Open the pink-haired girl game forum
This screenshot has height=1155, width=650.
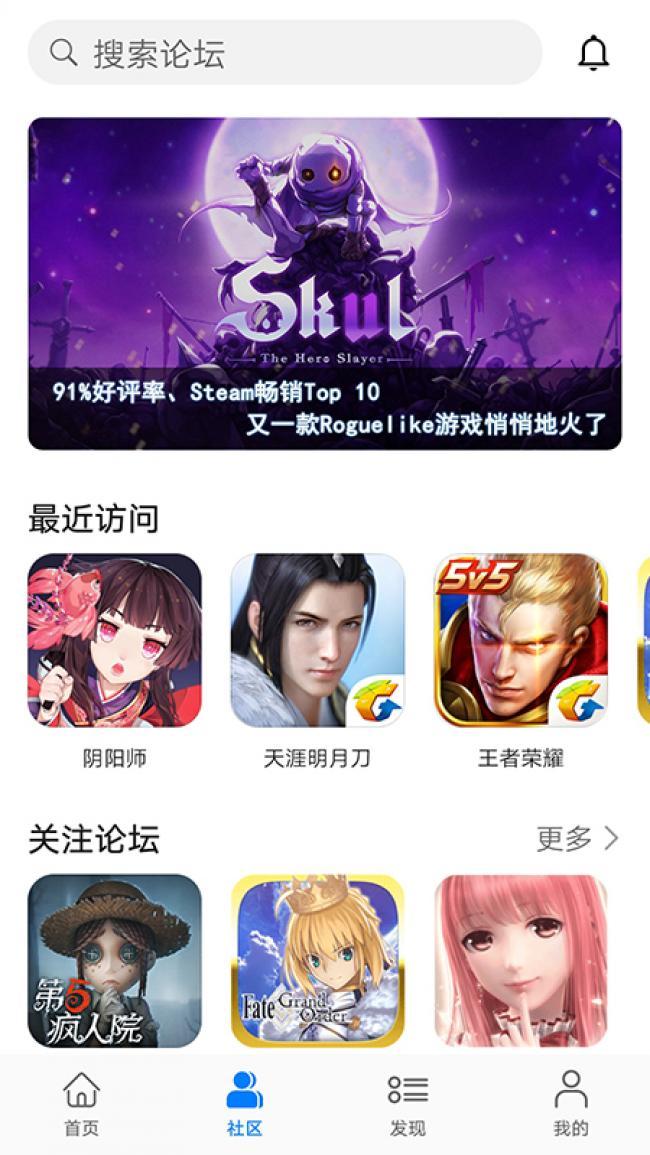[521, 961]
